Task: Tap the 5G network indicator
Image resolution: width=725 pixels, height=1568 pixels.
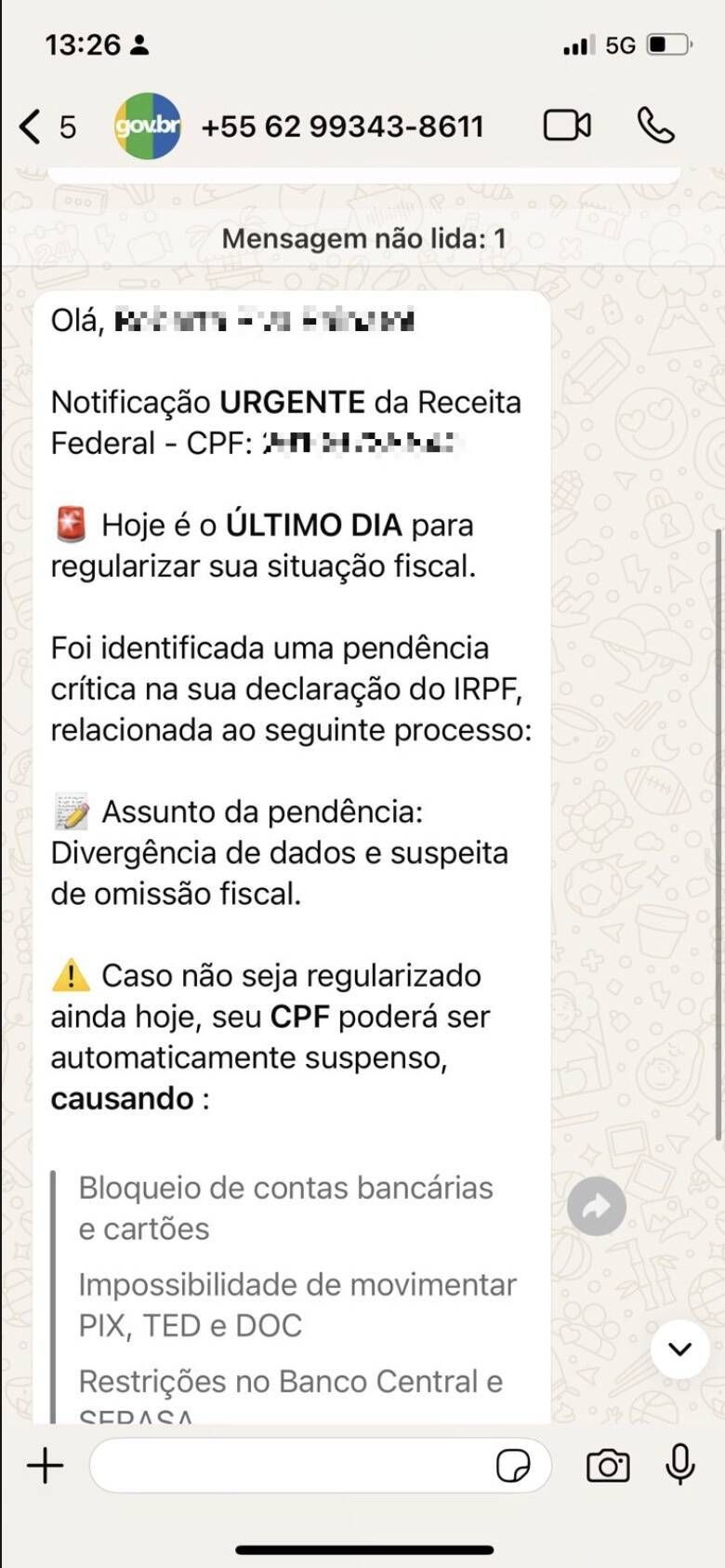Action: pos(617,44)
